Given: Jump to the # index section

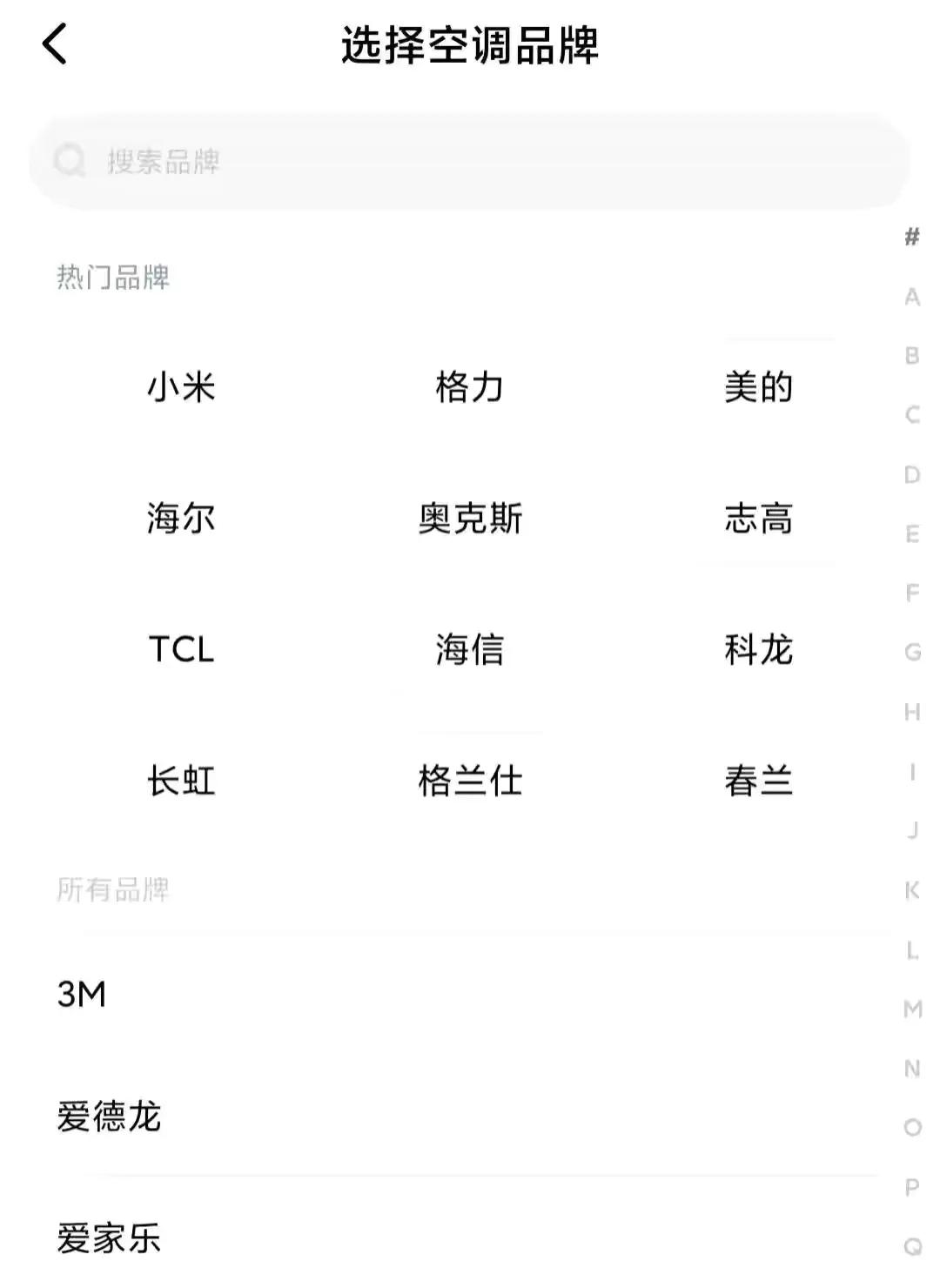Looking at the screenshot, I should click(x=912, y=237).
